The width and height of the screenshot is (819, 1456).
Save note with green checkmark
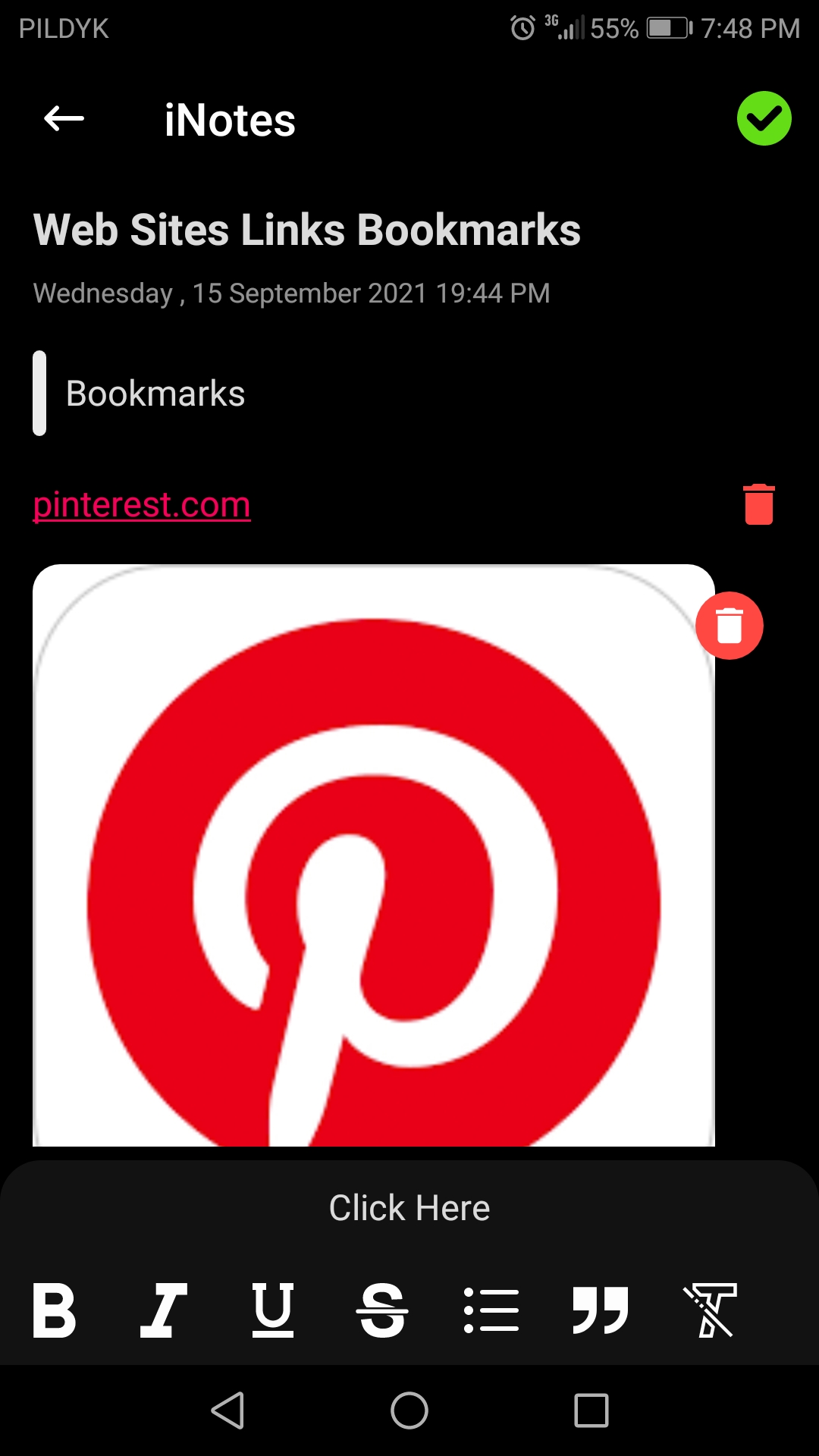764,119
